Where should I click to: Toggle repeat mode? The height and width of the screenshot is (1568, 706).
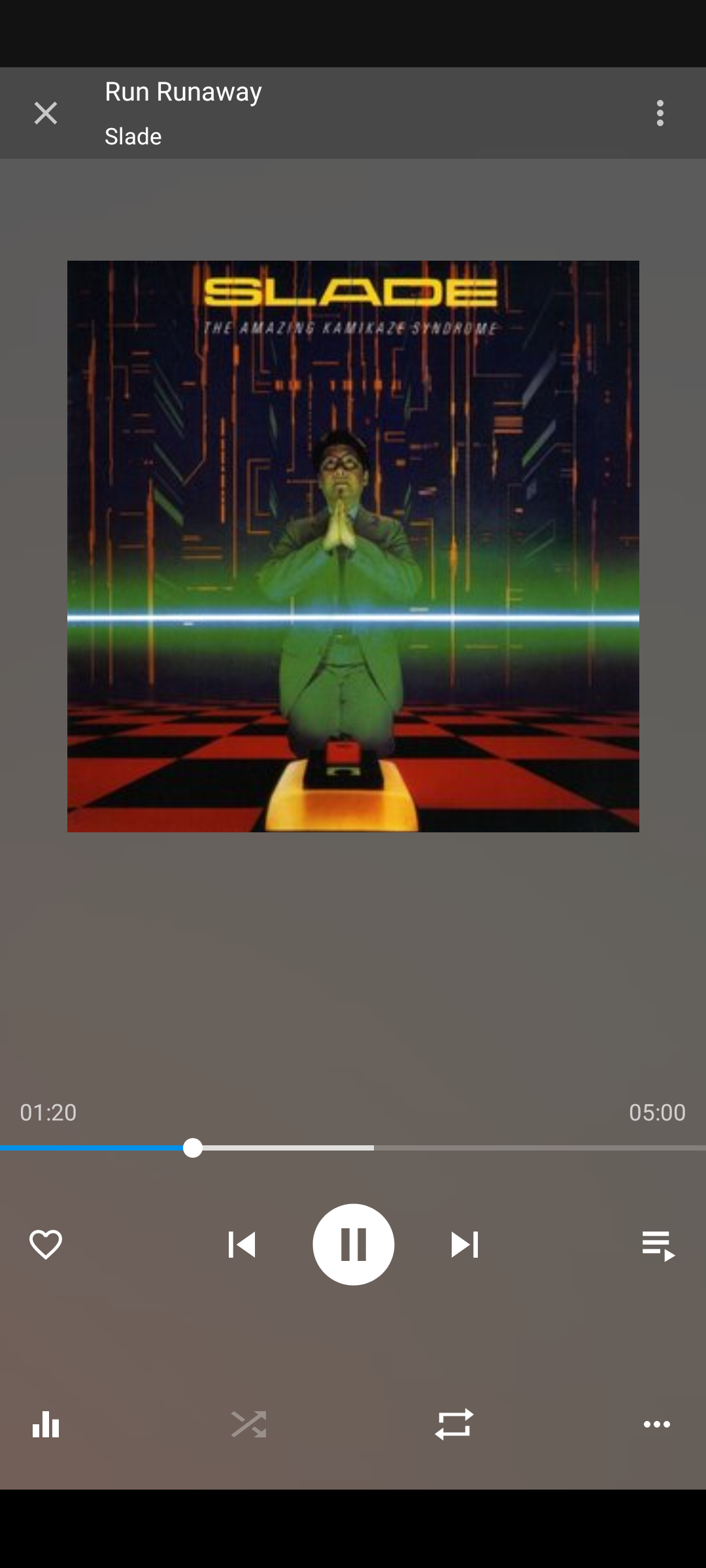tap(454, 1424)
